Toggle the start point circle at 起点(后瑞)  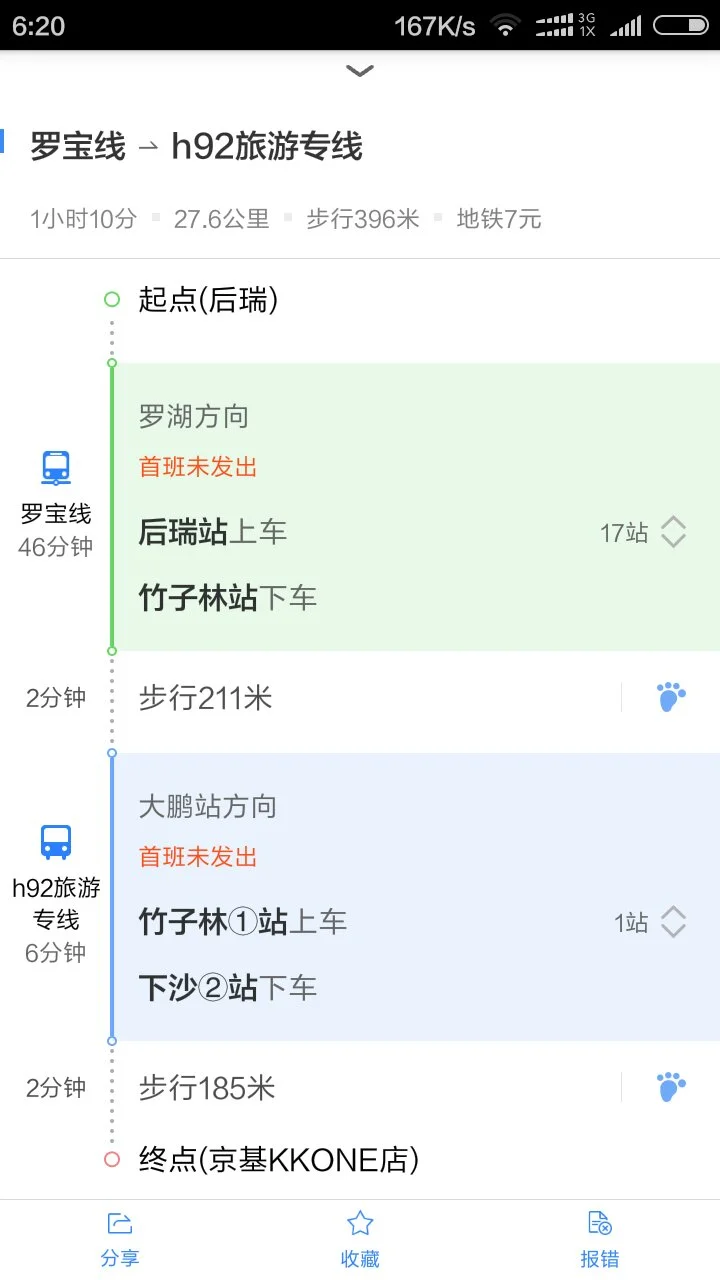[x=110, y=299]
